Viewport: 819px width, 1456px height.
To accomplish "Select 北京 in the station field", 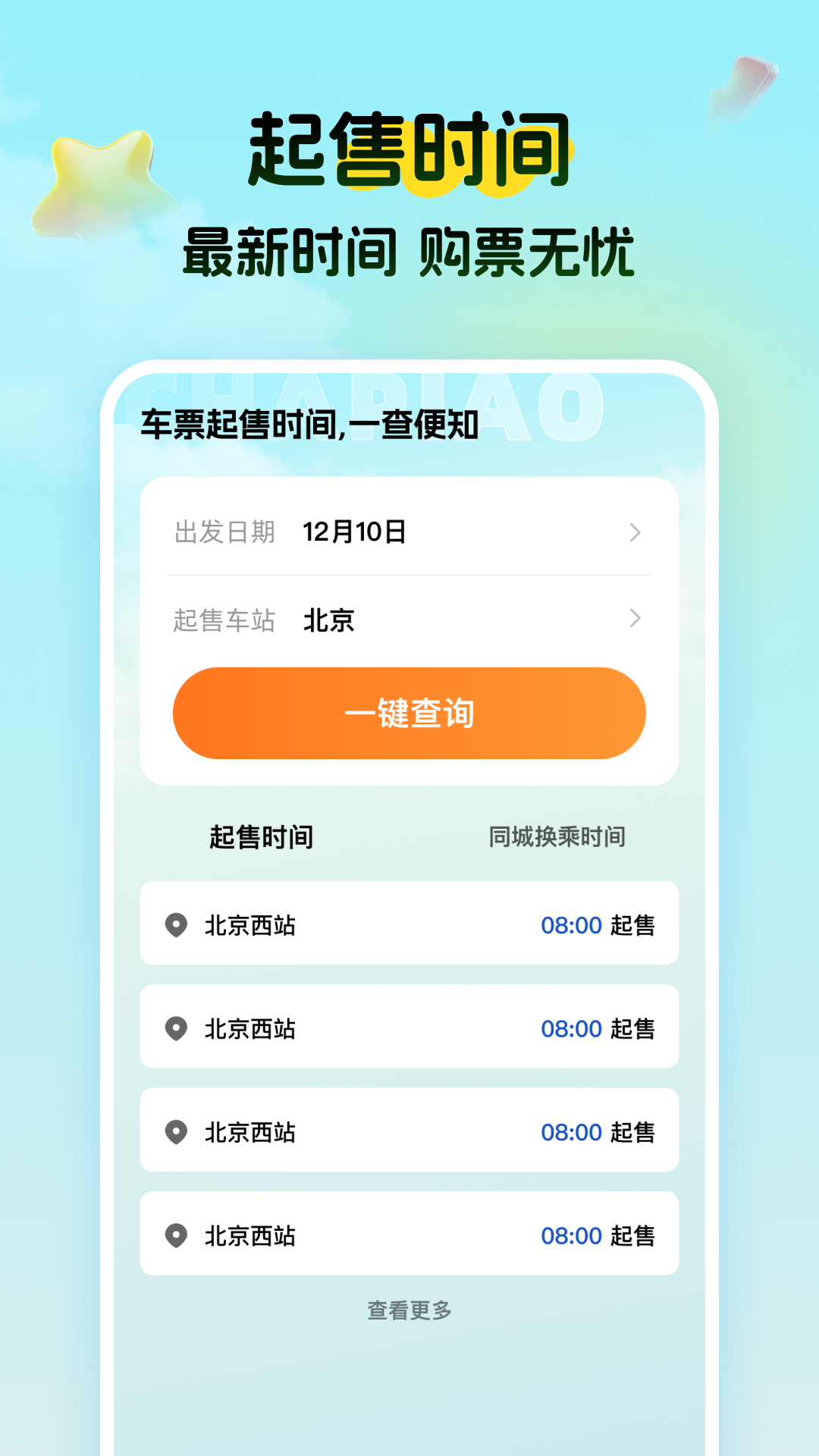I will [328, 620].
